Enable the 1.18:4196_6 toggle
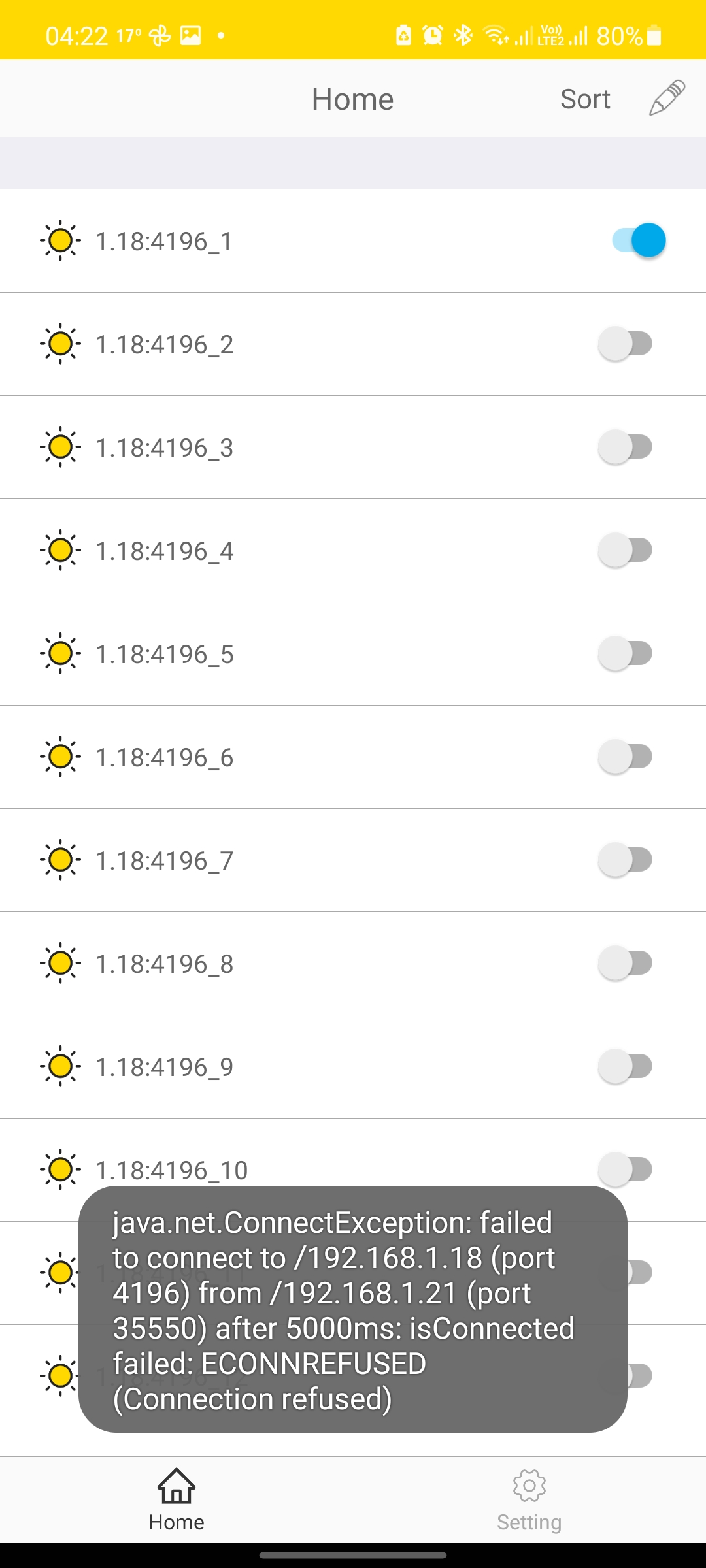Screen dimensions: 706x1568 626,757
